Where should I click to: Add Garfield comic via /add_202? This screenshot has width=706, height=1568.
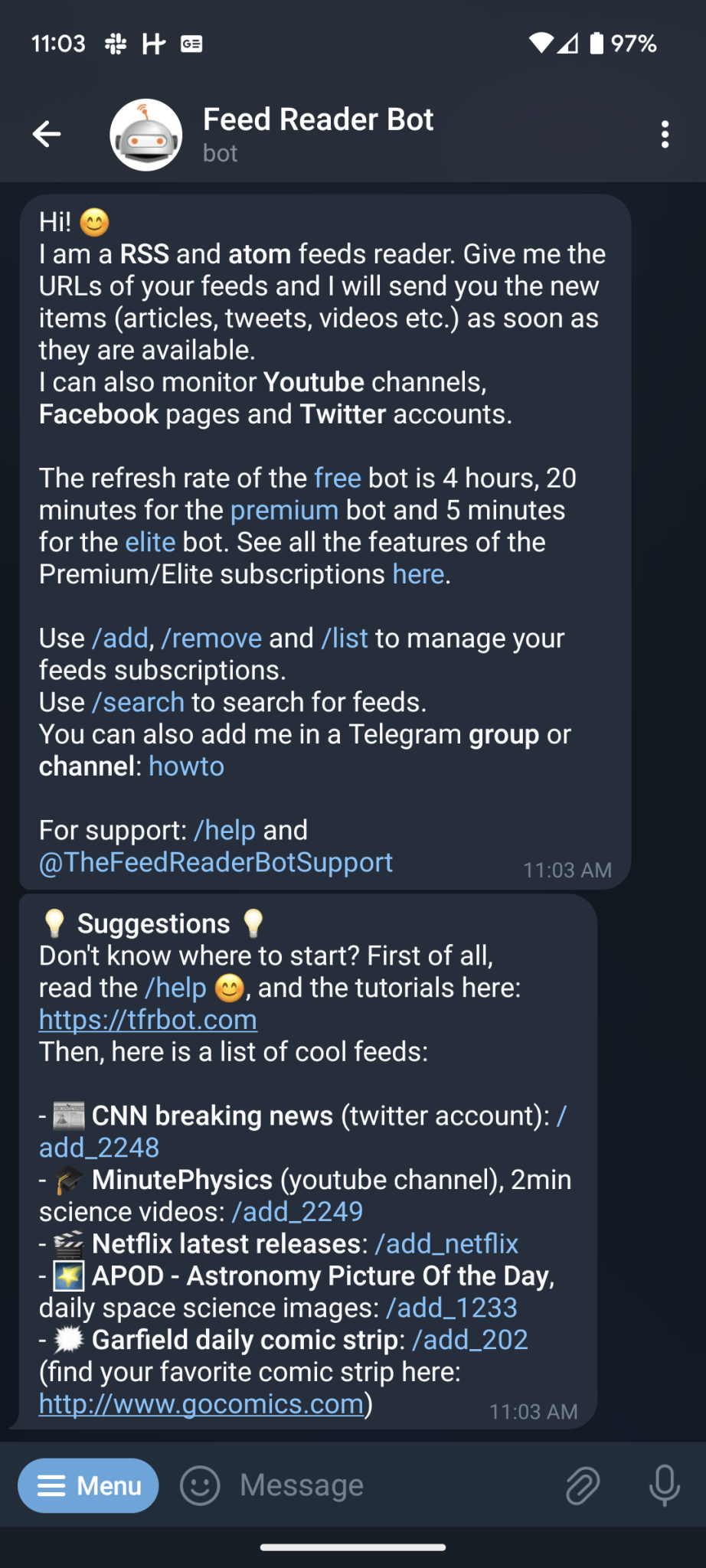tap(470, 1340)
